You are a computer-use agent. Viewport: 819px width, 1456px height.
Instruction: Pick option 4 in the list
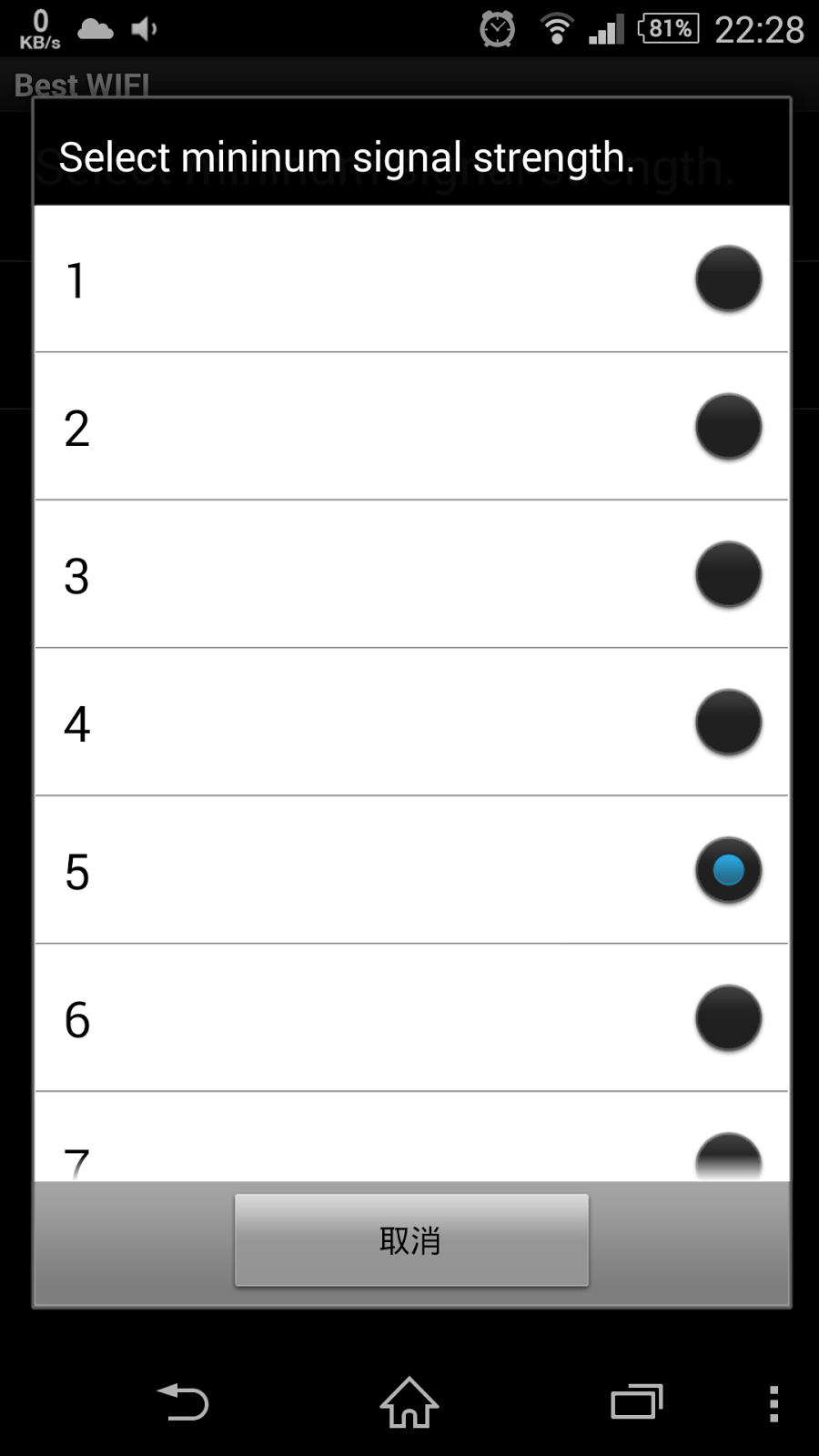point(411,723)
